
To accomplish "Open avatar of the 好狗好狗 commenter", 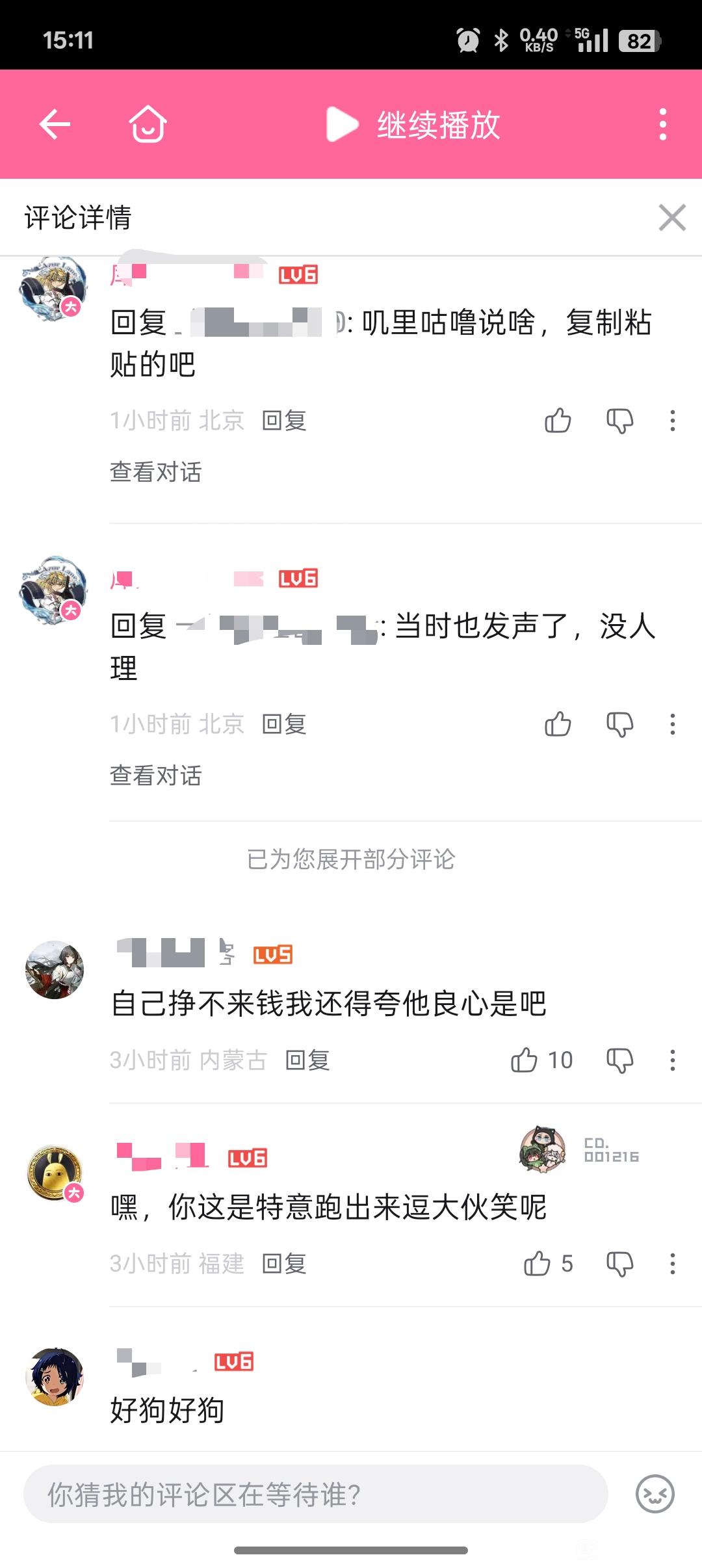I will [x=55, y=1377].
